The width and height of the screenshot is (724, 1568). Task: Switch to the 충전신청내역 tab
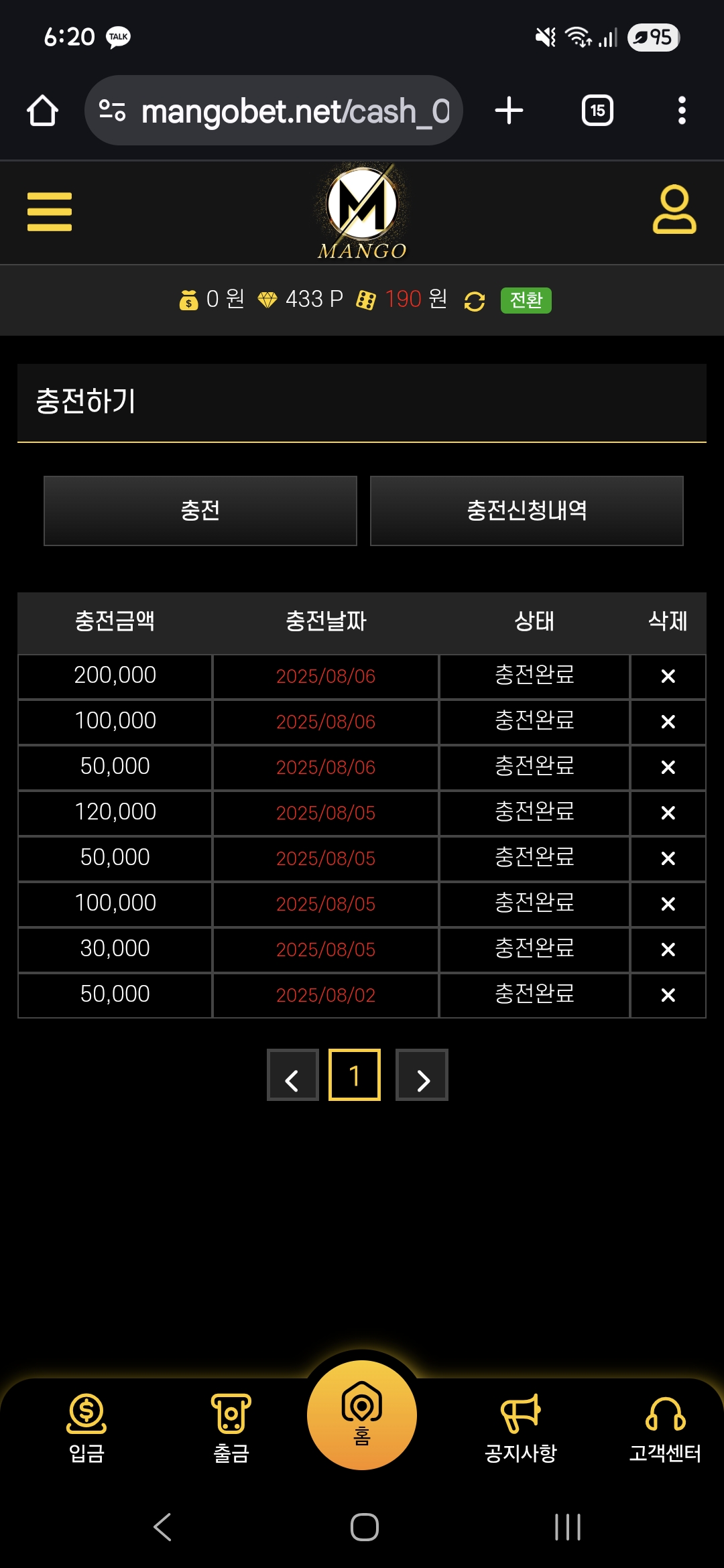[527, 511]
